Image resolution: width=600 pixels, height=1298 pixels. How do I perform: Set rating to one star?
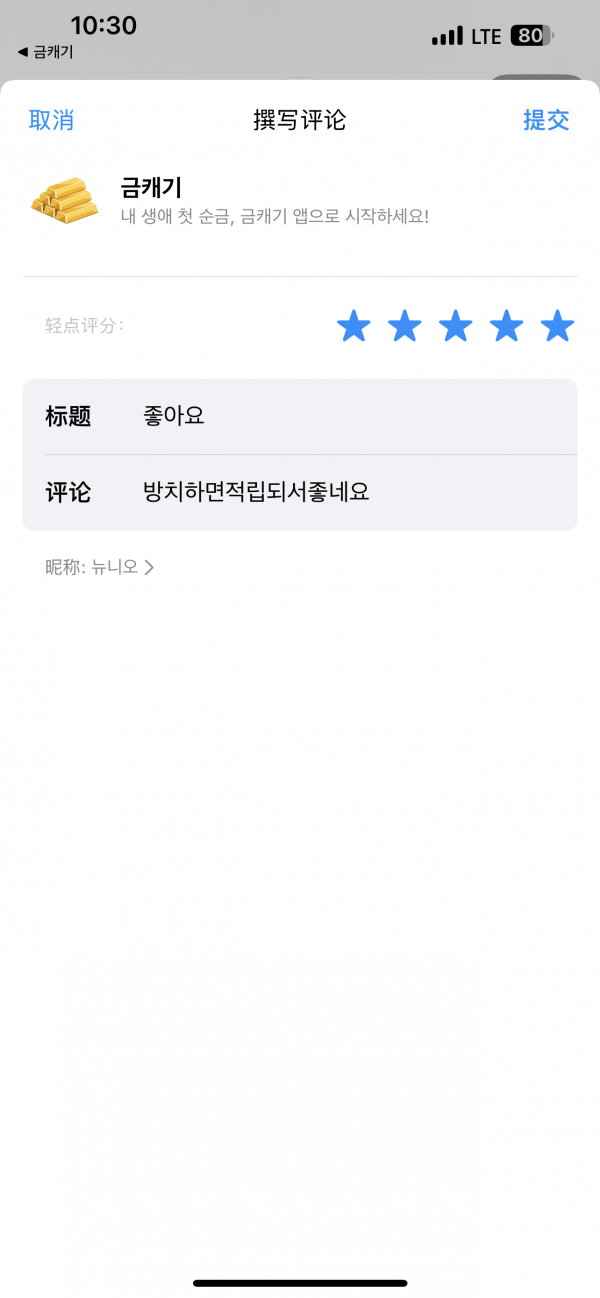[x=354, y=326]
